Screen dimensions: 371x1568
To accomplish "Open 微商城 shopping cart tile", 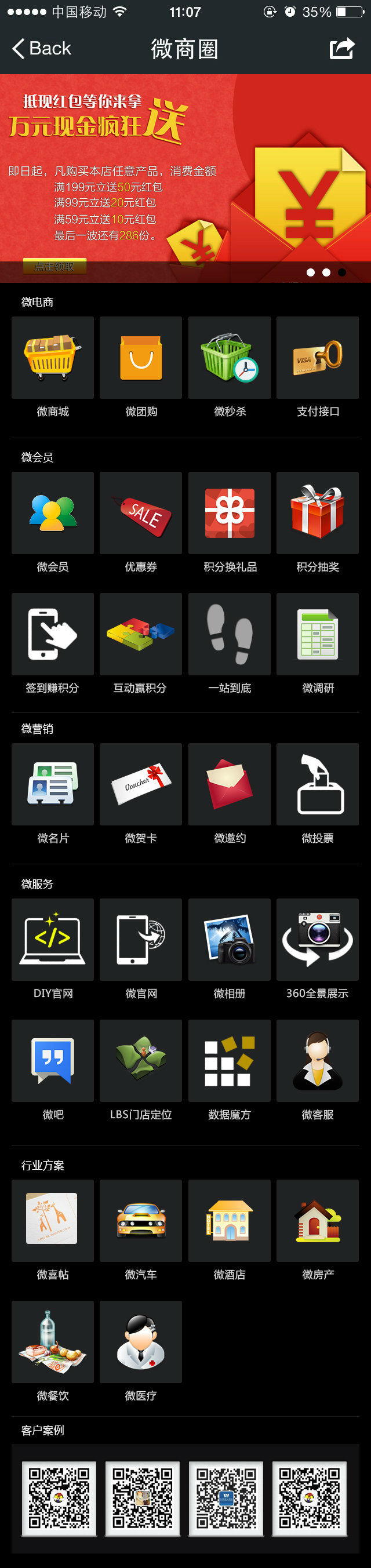I will (x=52, y=358).
